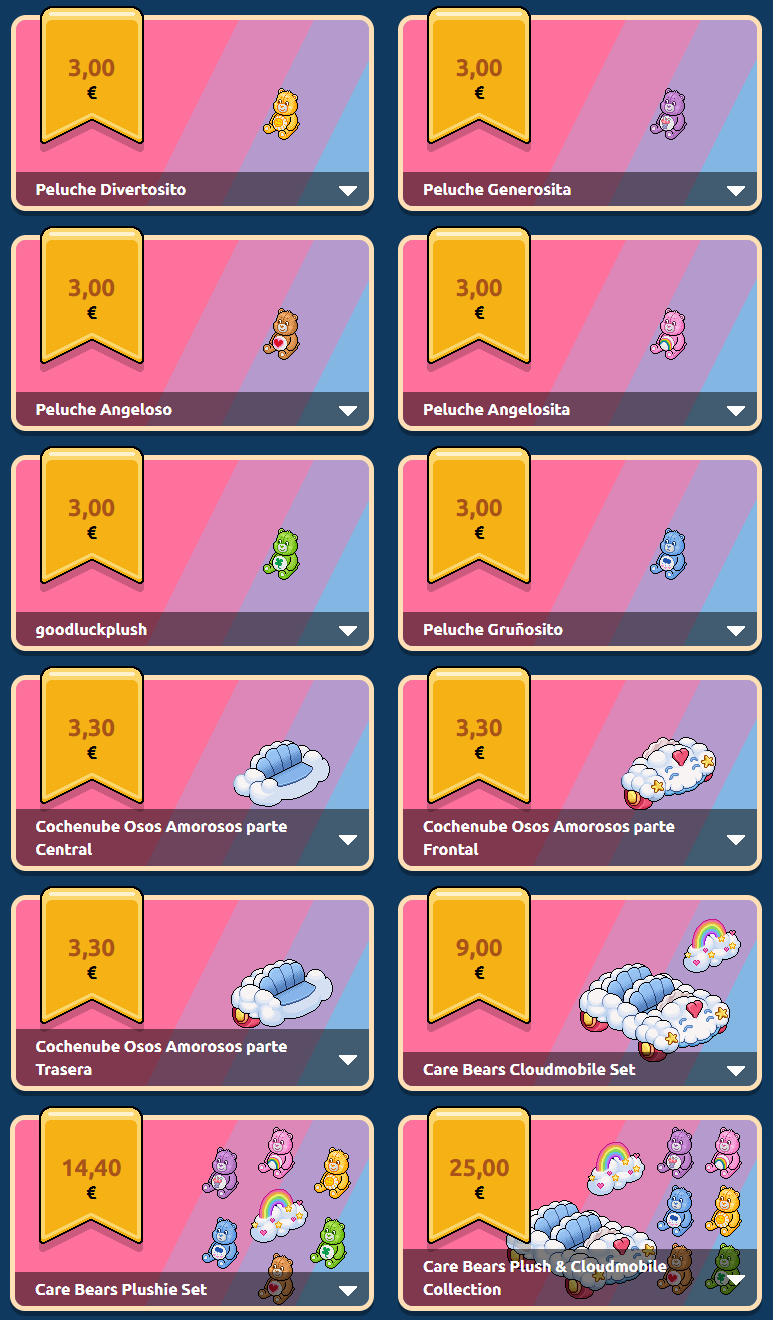Expand the Care Bears Cloudmobile Set details
The height and width of the screenshot is (1320, 773).
735,1070
